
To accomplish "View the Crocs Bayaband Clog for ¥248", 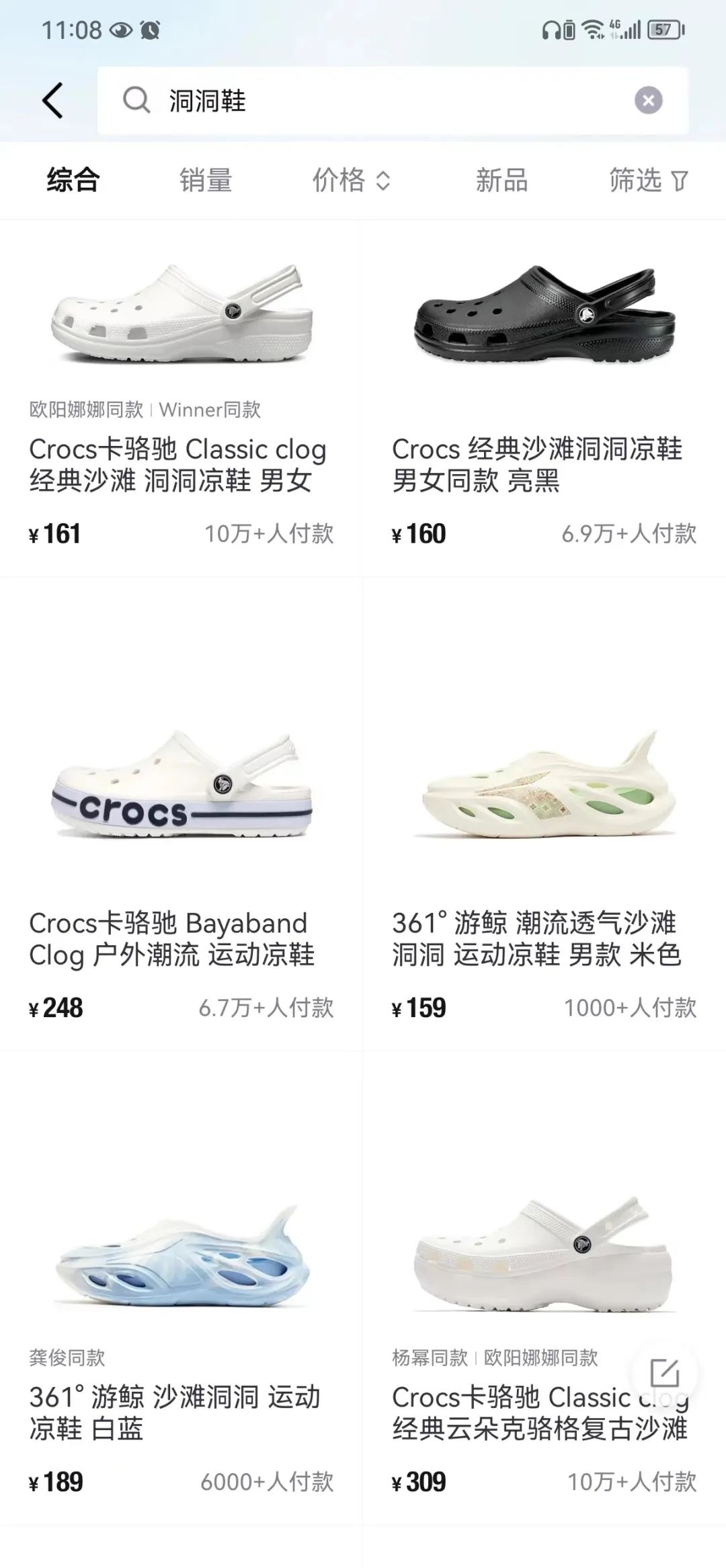I will 182,814.
